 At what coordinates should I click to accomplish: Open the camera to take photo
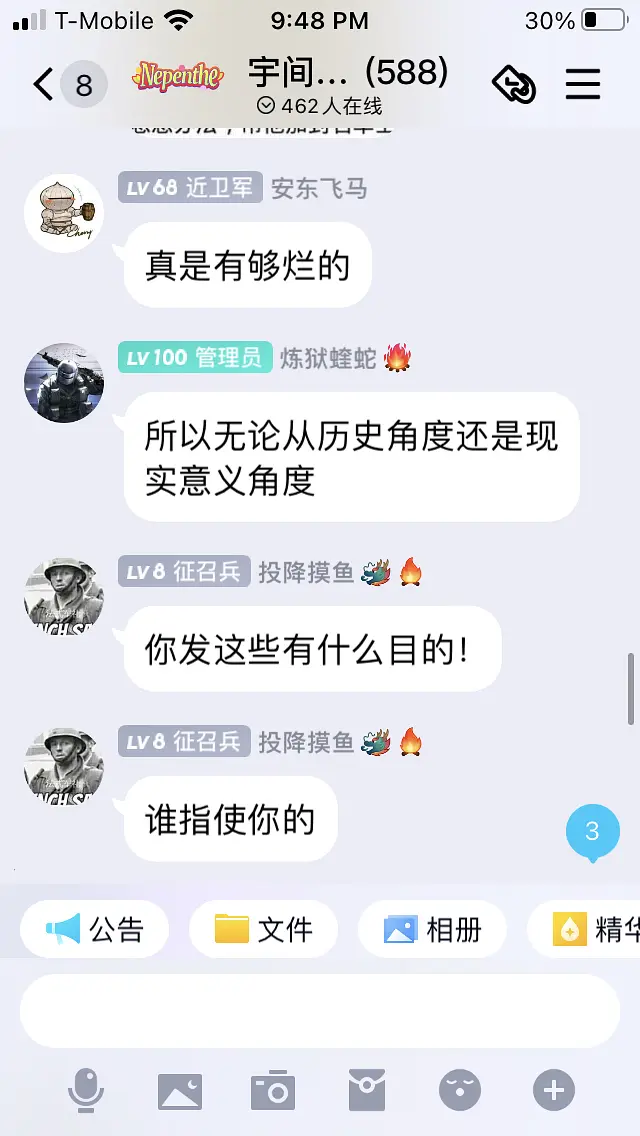click(x=273, y=1089)
